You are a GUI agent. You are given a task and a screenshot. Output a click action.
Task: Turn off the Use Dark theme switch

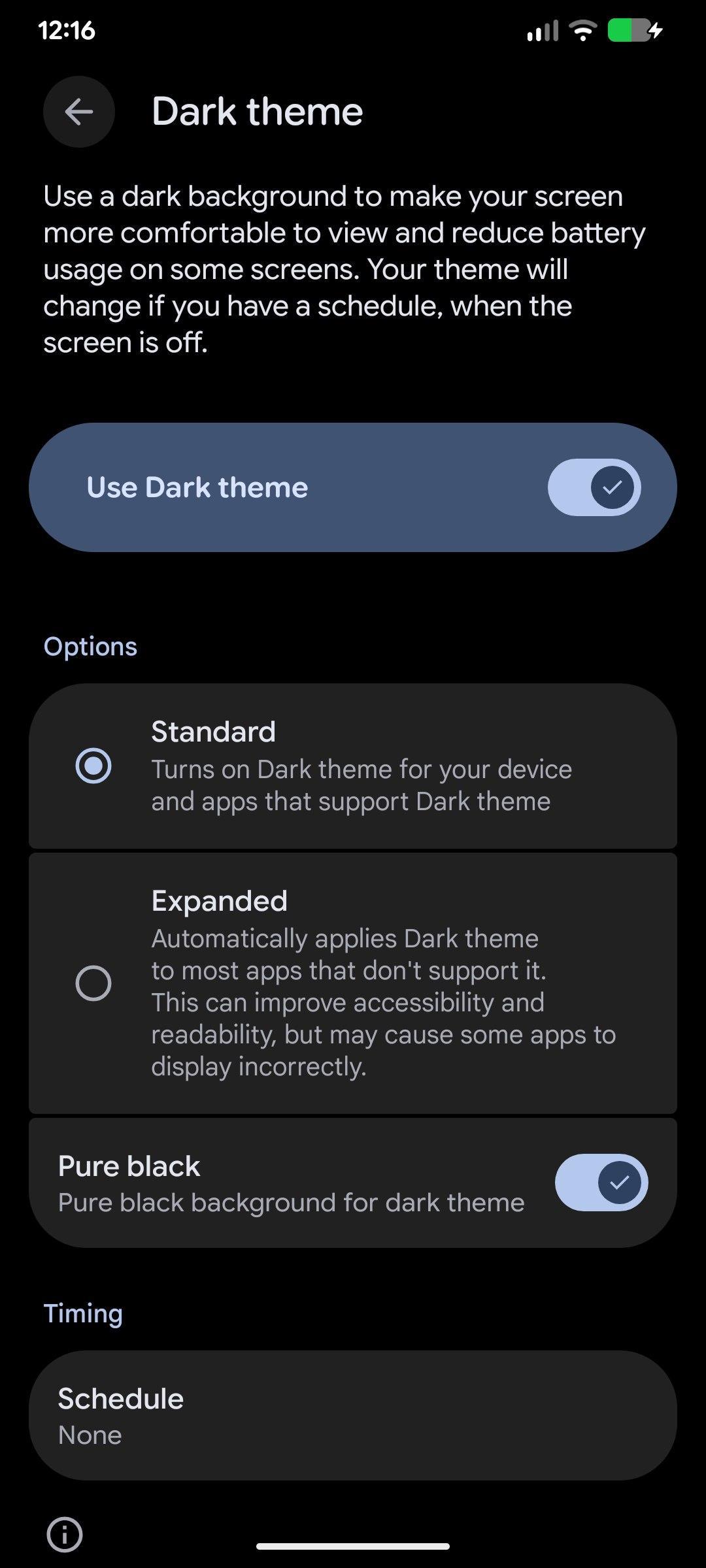click(594, 487)
